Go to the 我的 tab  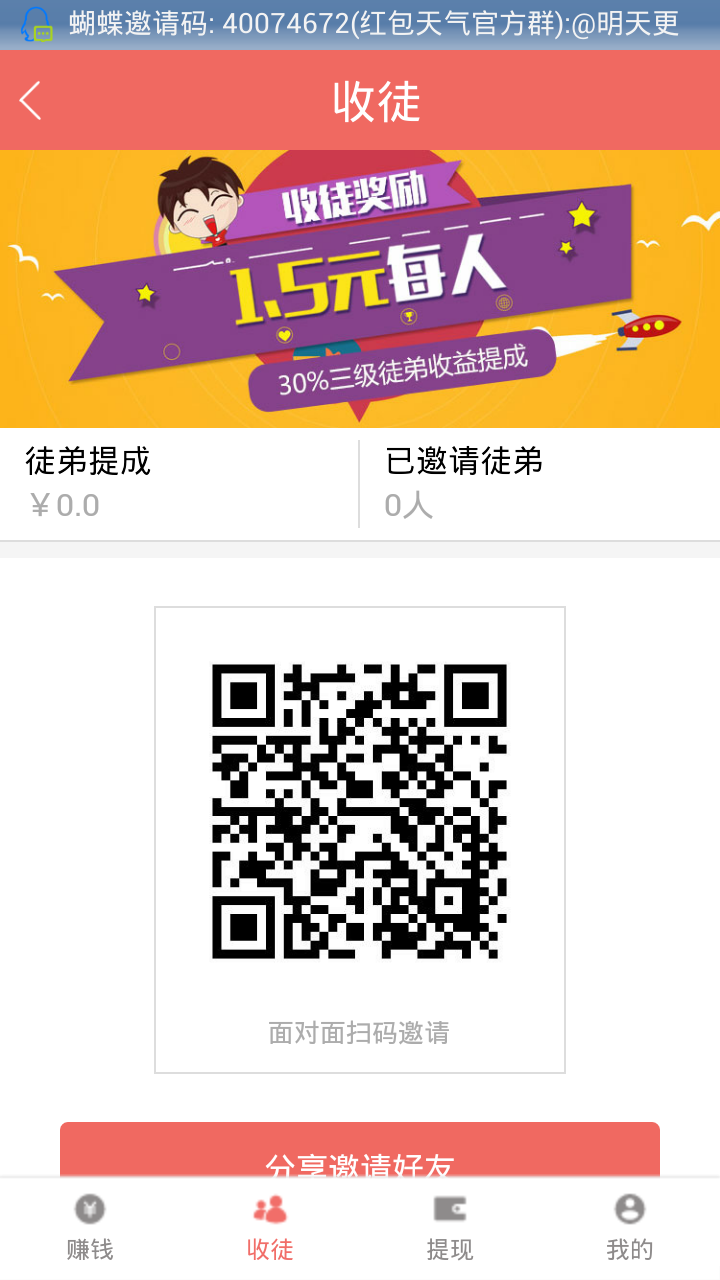629,1228
